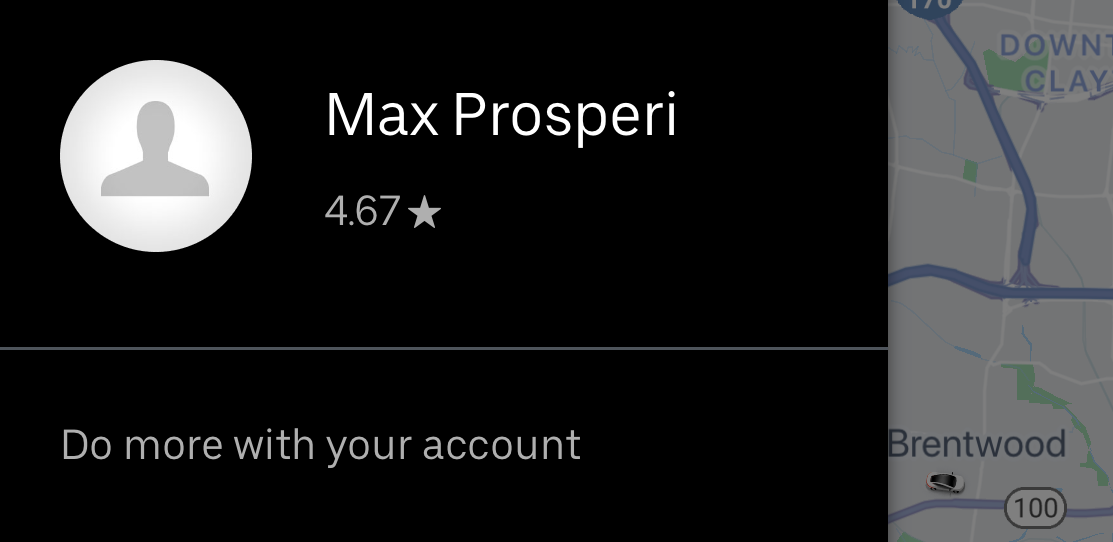Image resolution: width=1113 pixels, height=542 pixels.
Task: Tap the profile picture avatar
Action: pyautogui.click(x=156, y=156)
